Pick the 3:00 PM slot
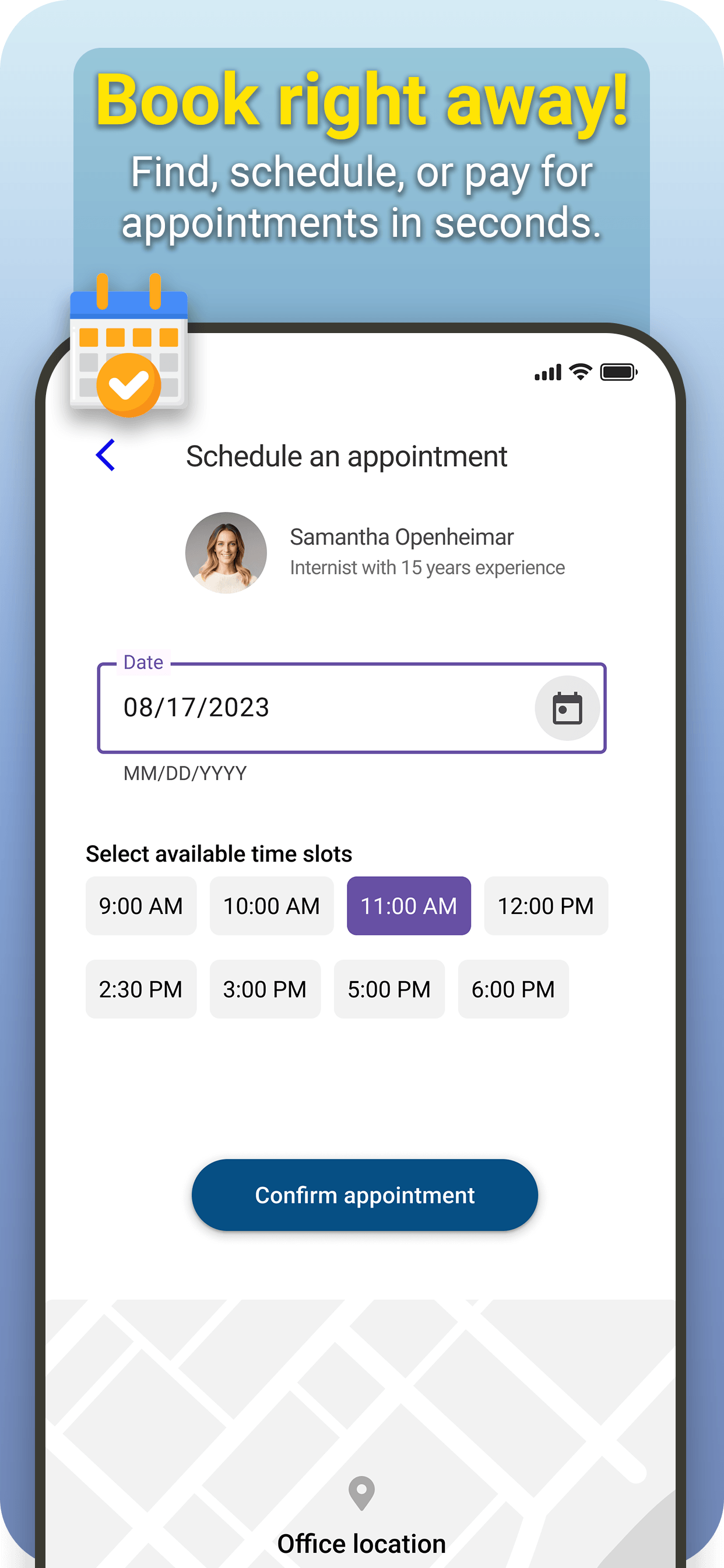This screenshot has width=724, height=1568. [265, 989]
